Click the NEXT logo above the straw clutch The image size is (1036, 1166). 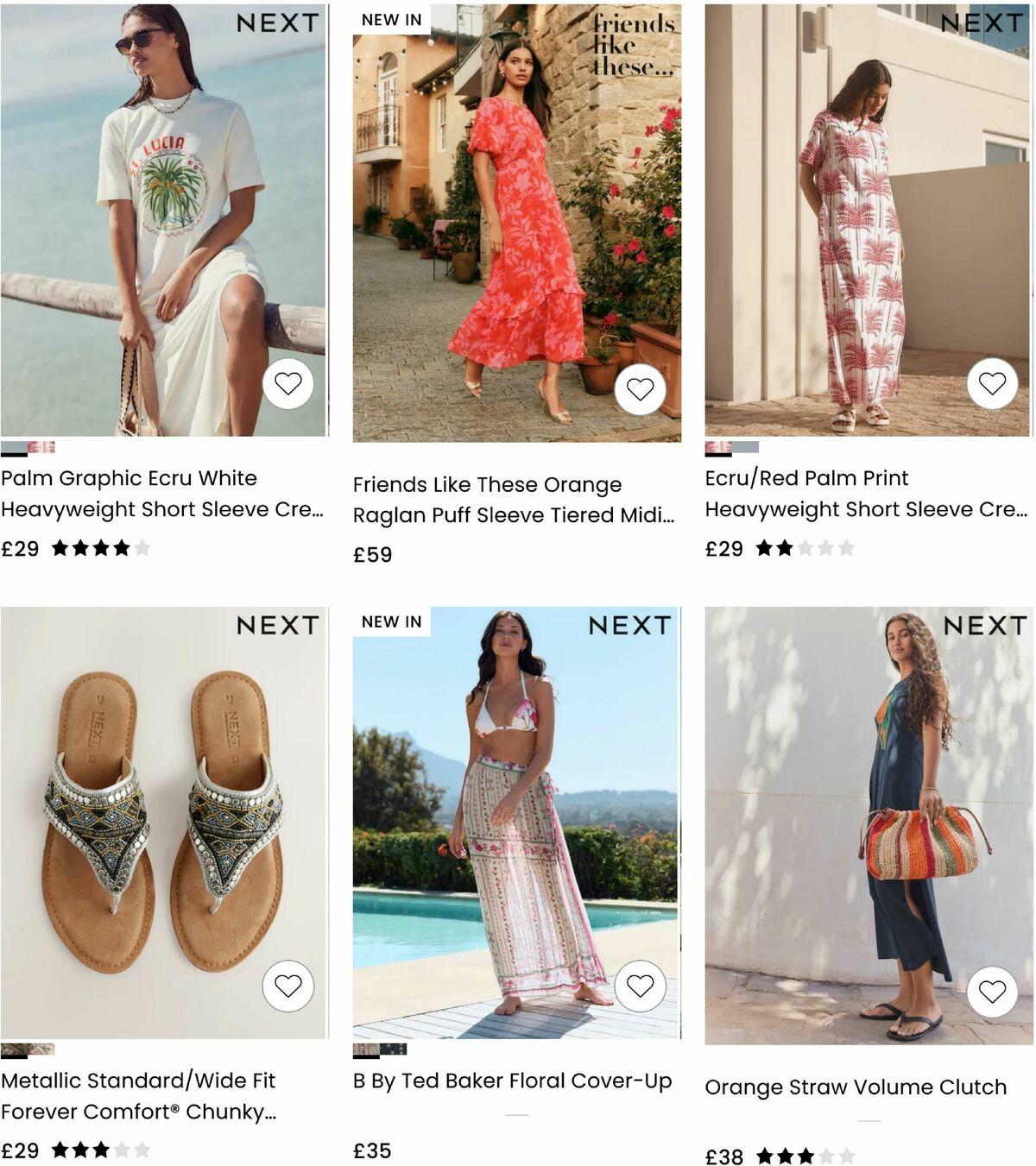click(984, 627)
